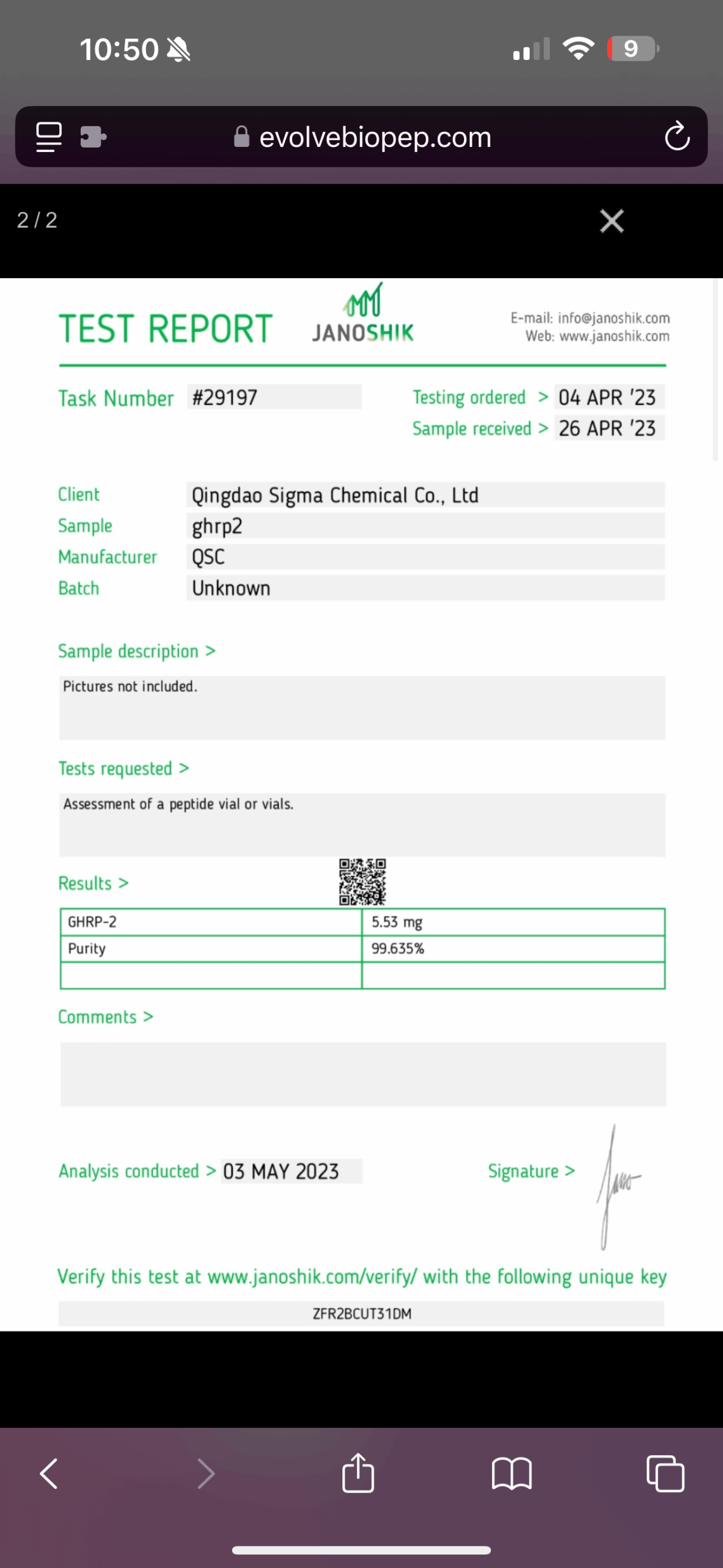Show all open tabs

(665, 1473)
